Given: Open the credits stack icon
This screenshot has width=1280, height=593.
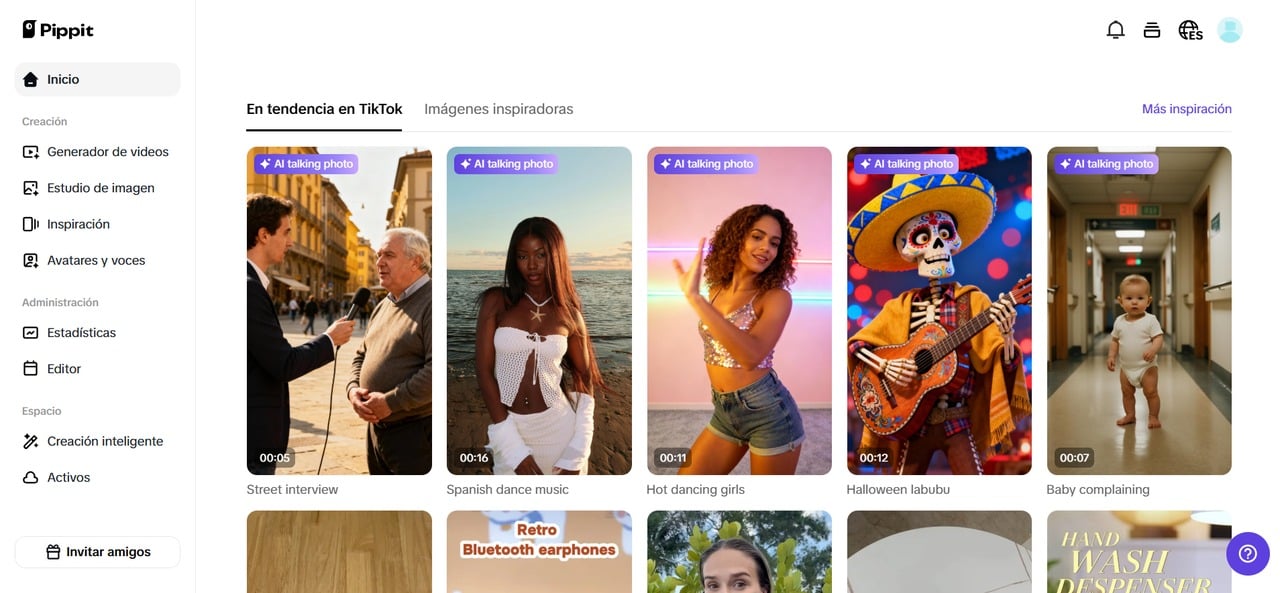Looking at the screenshot, I should pyautogui.click(x=1152, y=30).
